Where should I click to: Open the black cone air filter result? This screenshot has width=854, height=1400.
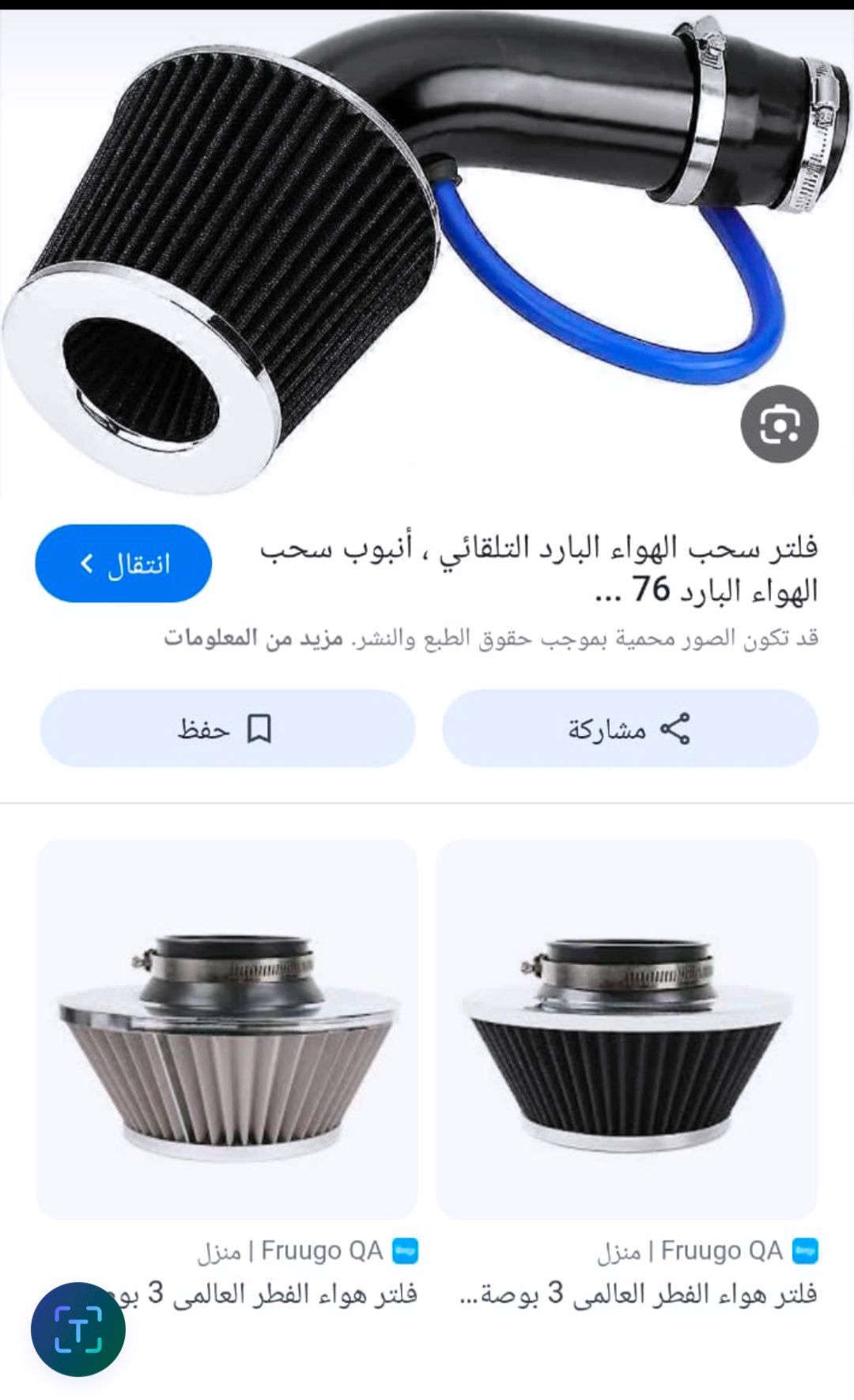tap(626, 1029)
